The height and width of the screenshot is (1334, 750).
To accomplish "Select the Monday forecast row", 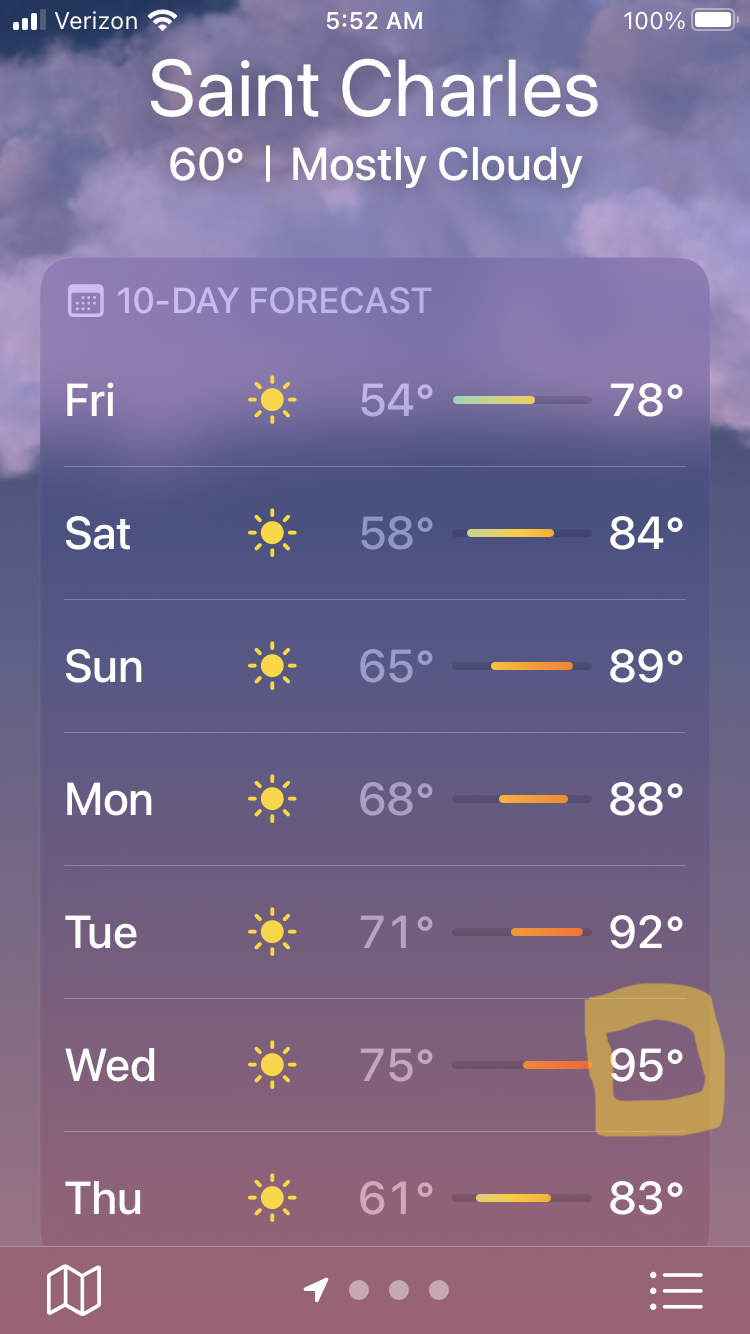I will point(375,799).
